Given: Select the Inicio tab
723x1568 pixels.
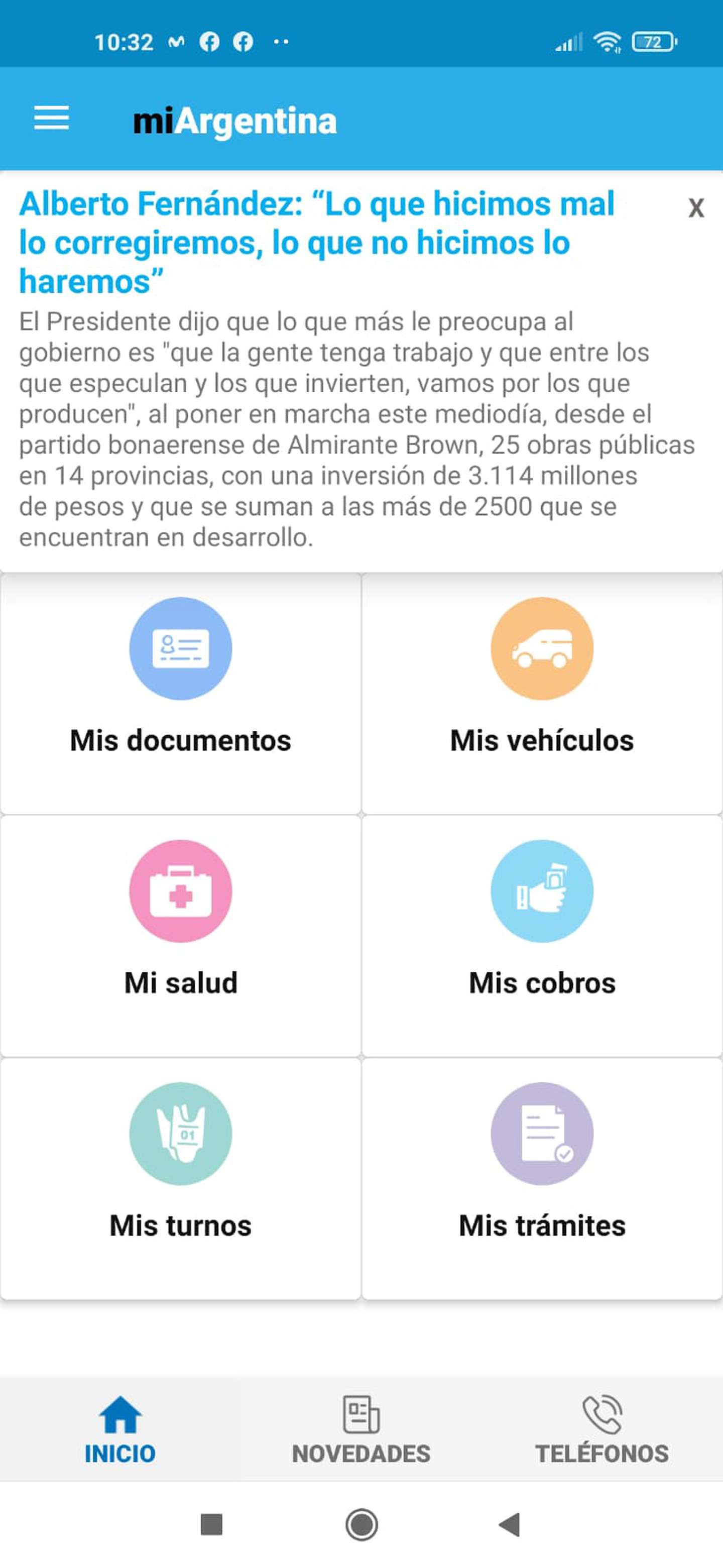Looking at the screenshot, I should [120, 1429].
